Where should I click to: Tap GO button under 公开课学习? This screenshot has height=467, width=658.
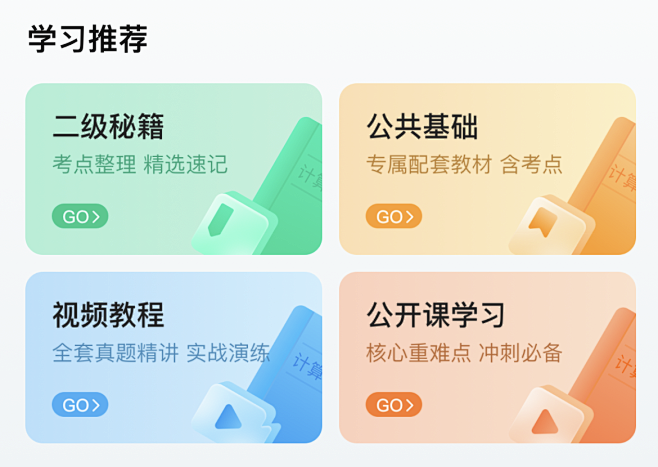pyautogui.click(x=393, y=405)
